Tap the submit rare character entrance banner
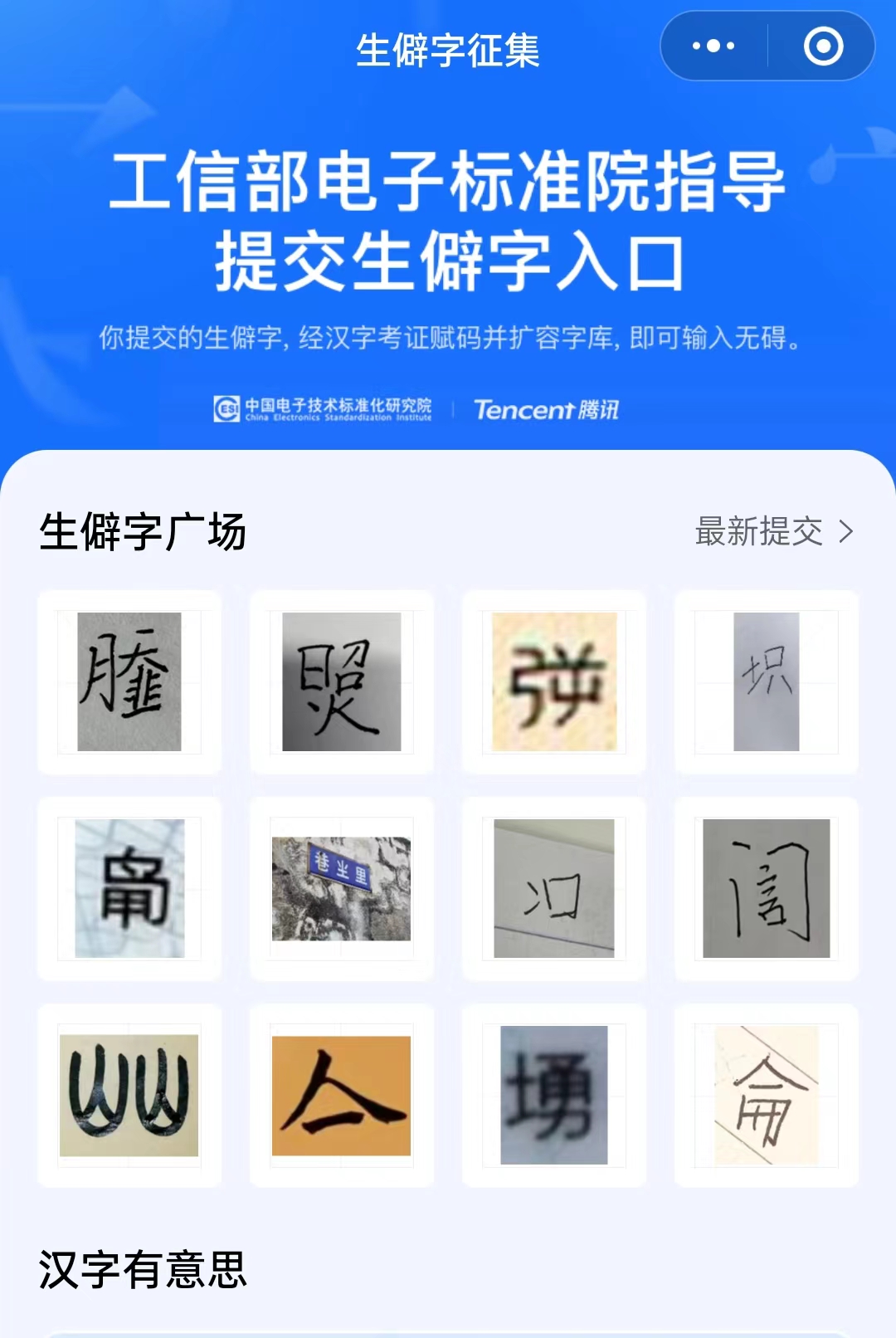The width and height of the screenshot is (896, 1338). point(448,222)
